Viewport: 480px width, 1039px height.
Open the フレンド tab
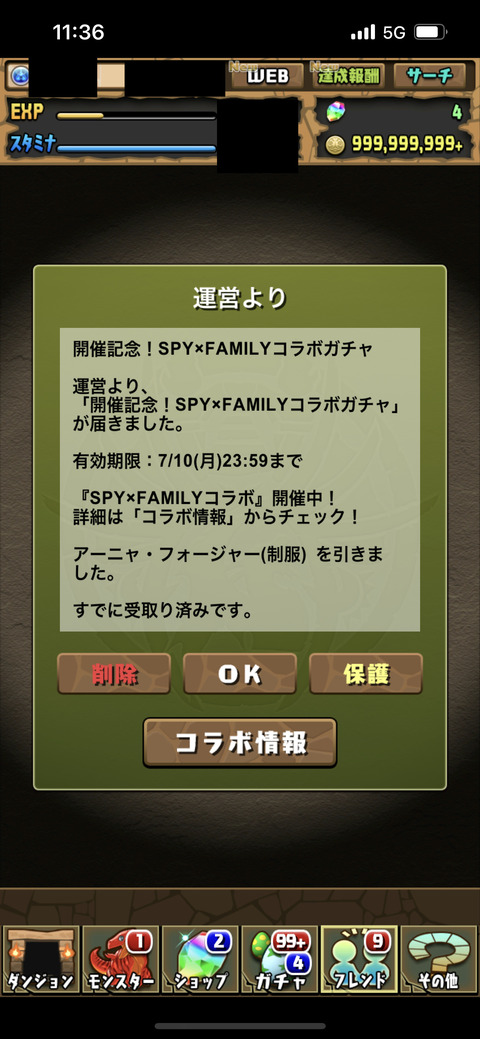[359, 959]
